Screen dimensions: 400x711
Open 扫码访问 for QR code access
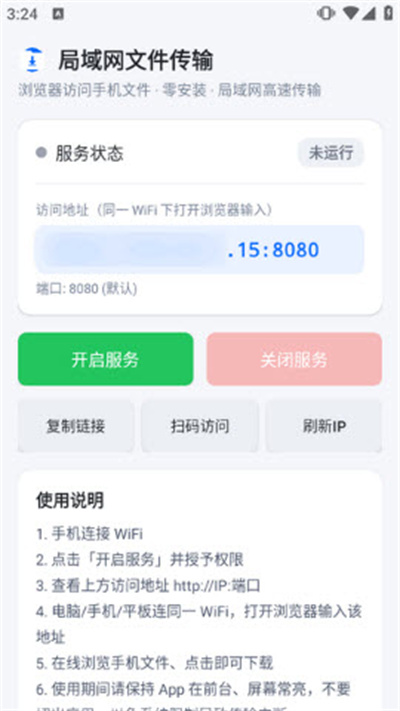200,426
